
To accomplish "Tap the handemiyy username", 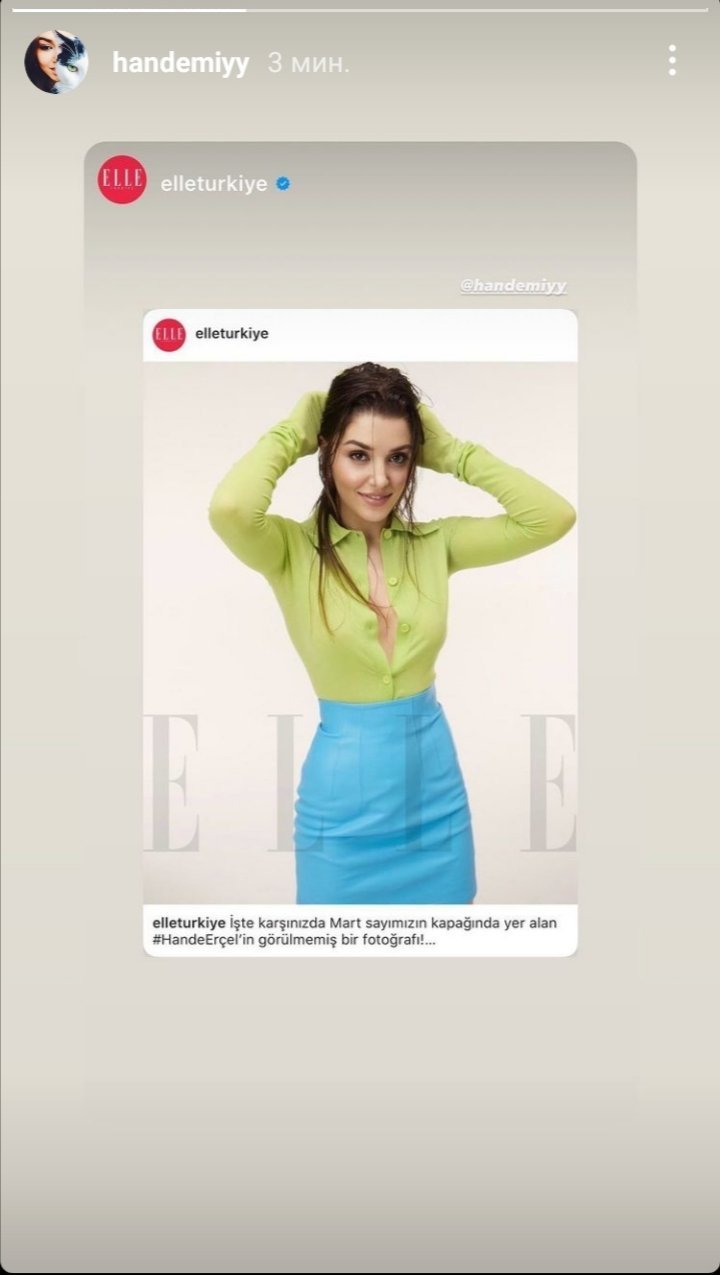I will [x=180, y=63].
